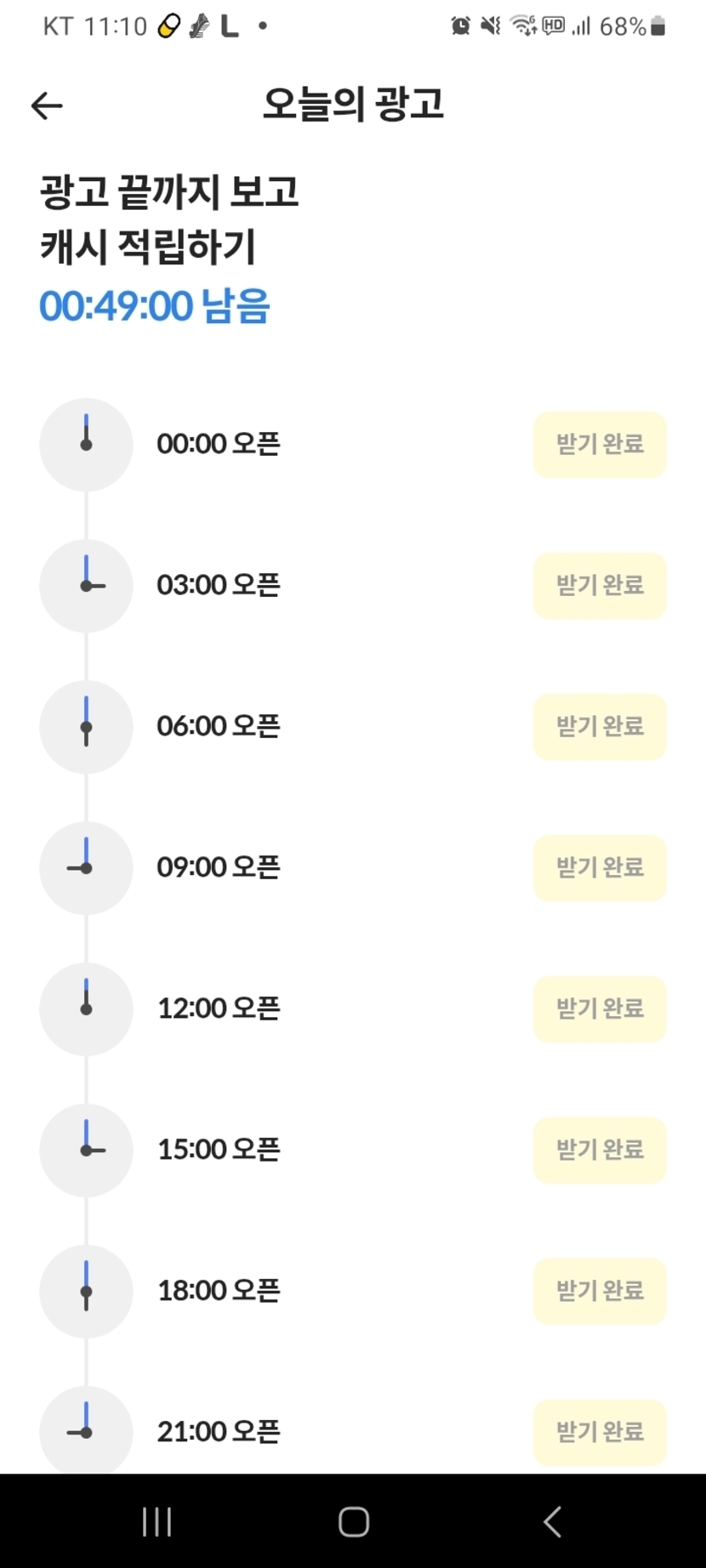Select 받기 완료 next to 09:00 오픈
Image resolution: width=706 pixels, height=1568 pixels.
(x=600, y=868)
